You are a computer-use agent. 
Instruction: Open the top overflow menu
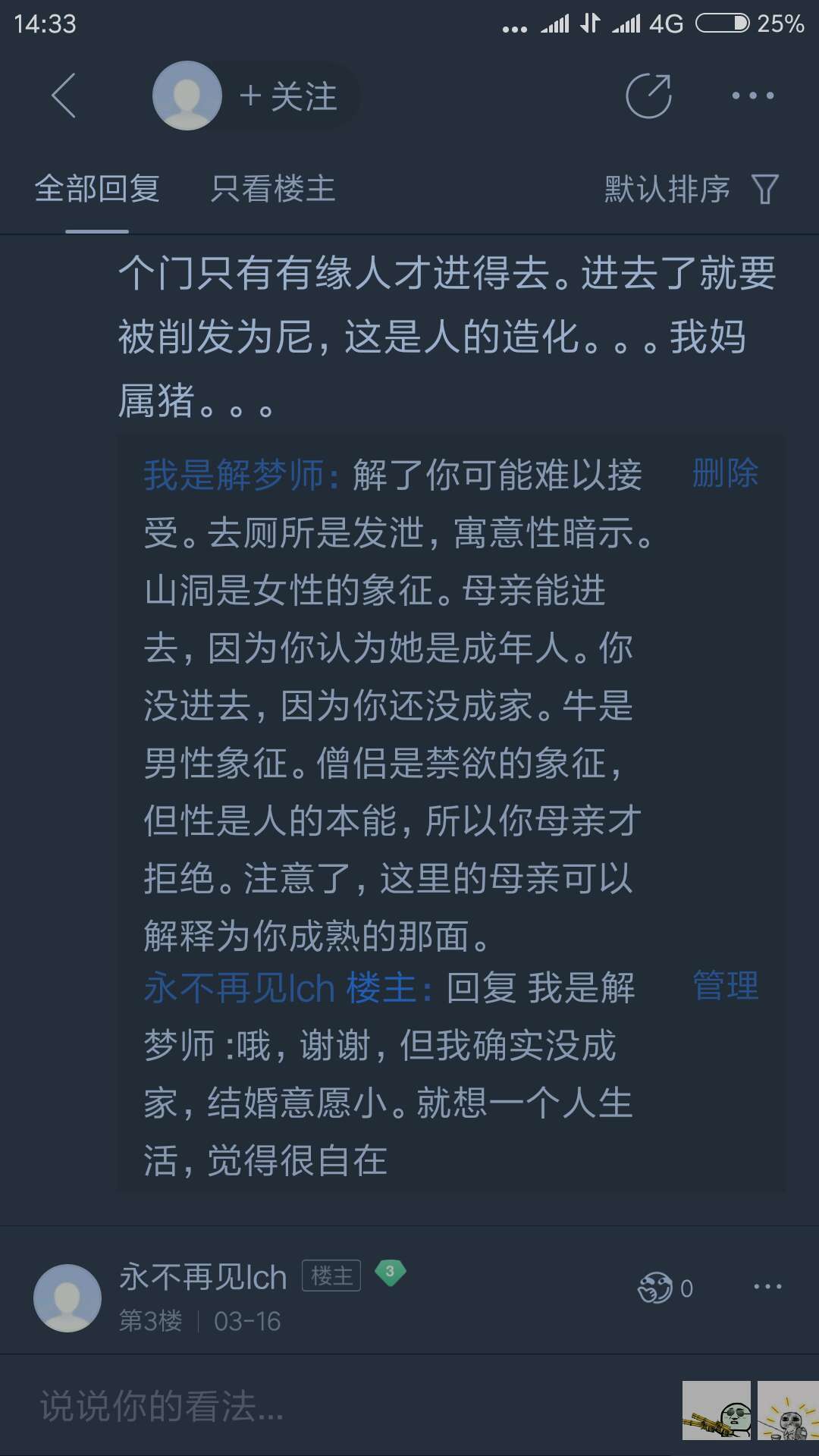(752, 96)
